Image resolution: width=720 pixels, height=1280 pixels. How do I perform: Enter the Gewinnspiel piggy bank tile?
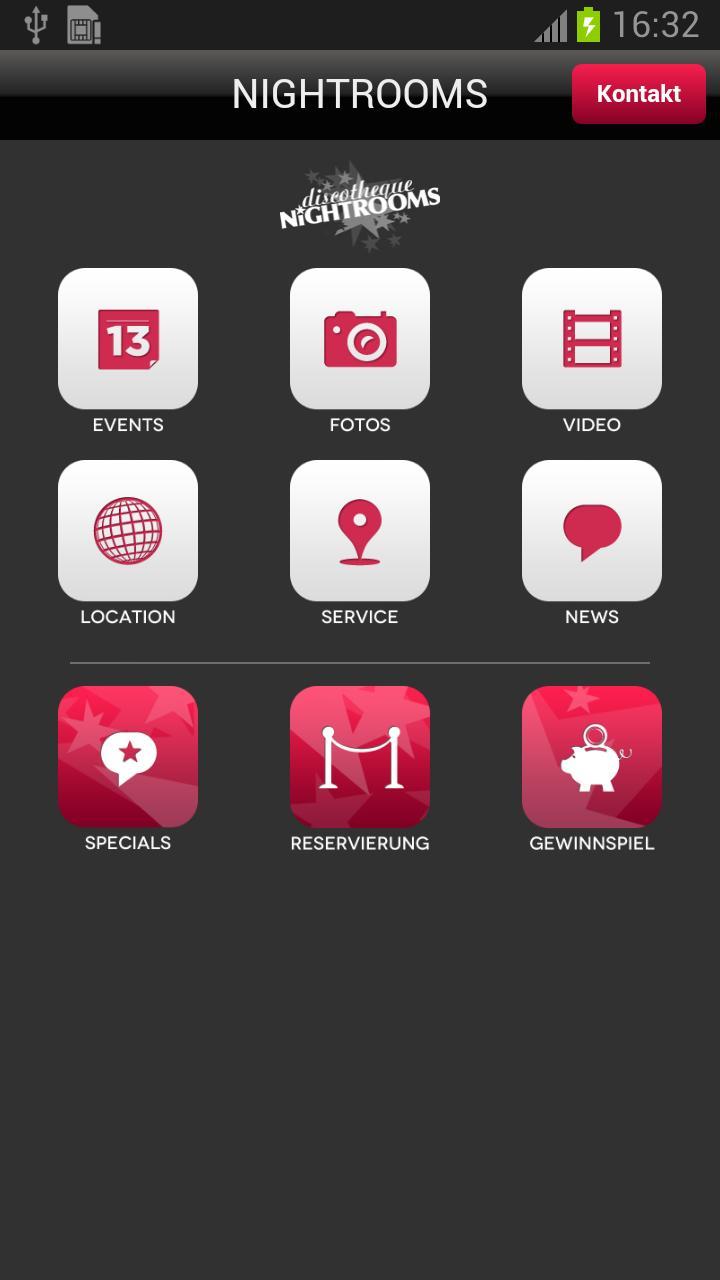(592, 757)
